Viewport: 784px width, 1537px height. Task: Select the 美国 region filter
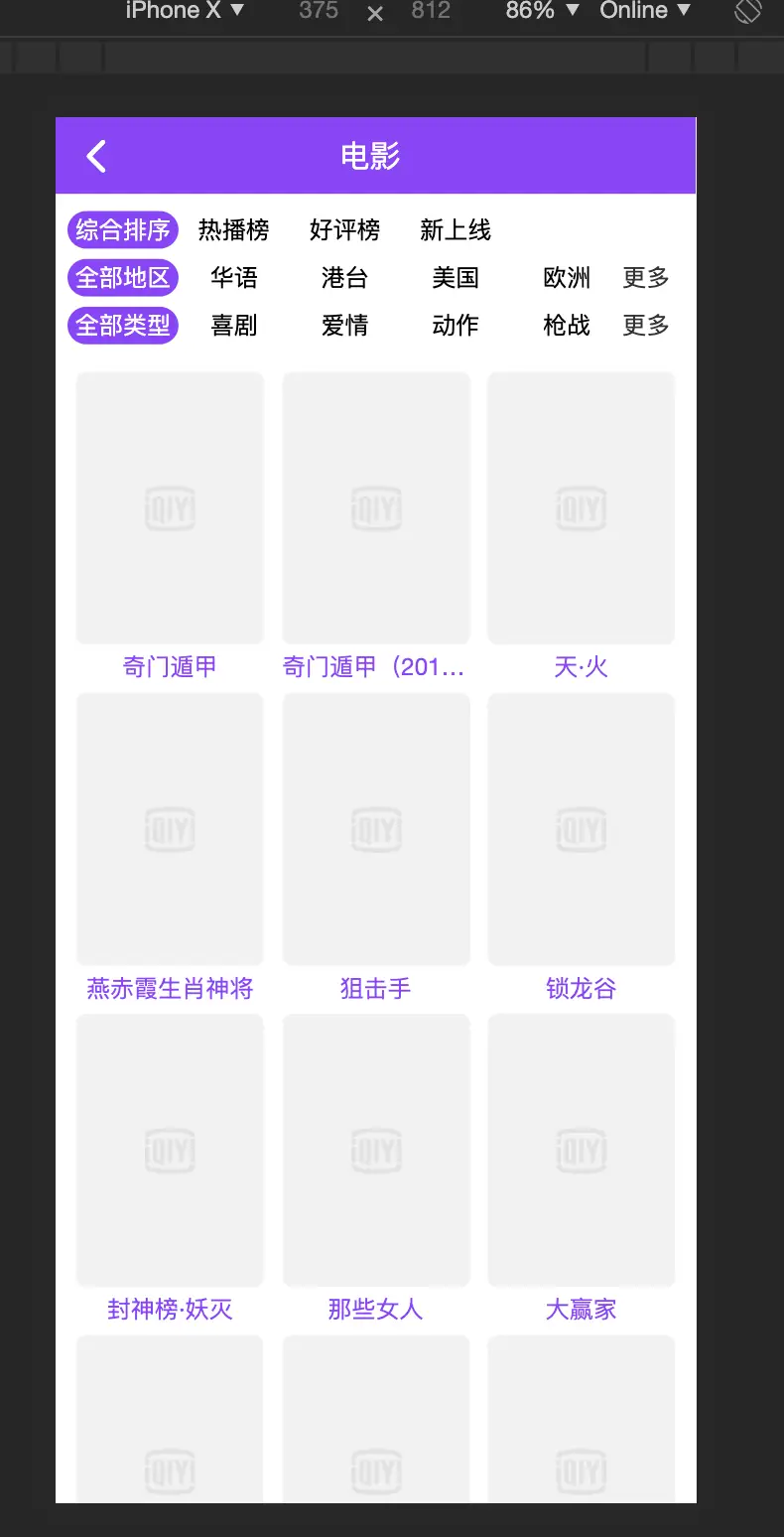456,278
